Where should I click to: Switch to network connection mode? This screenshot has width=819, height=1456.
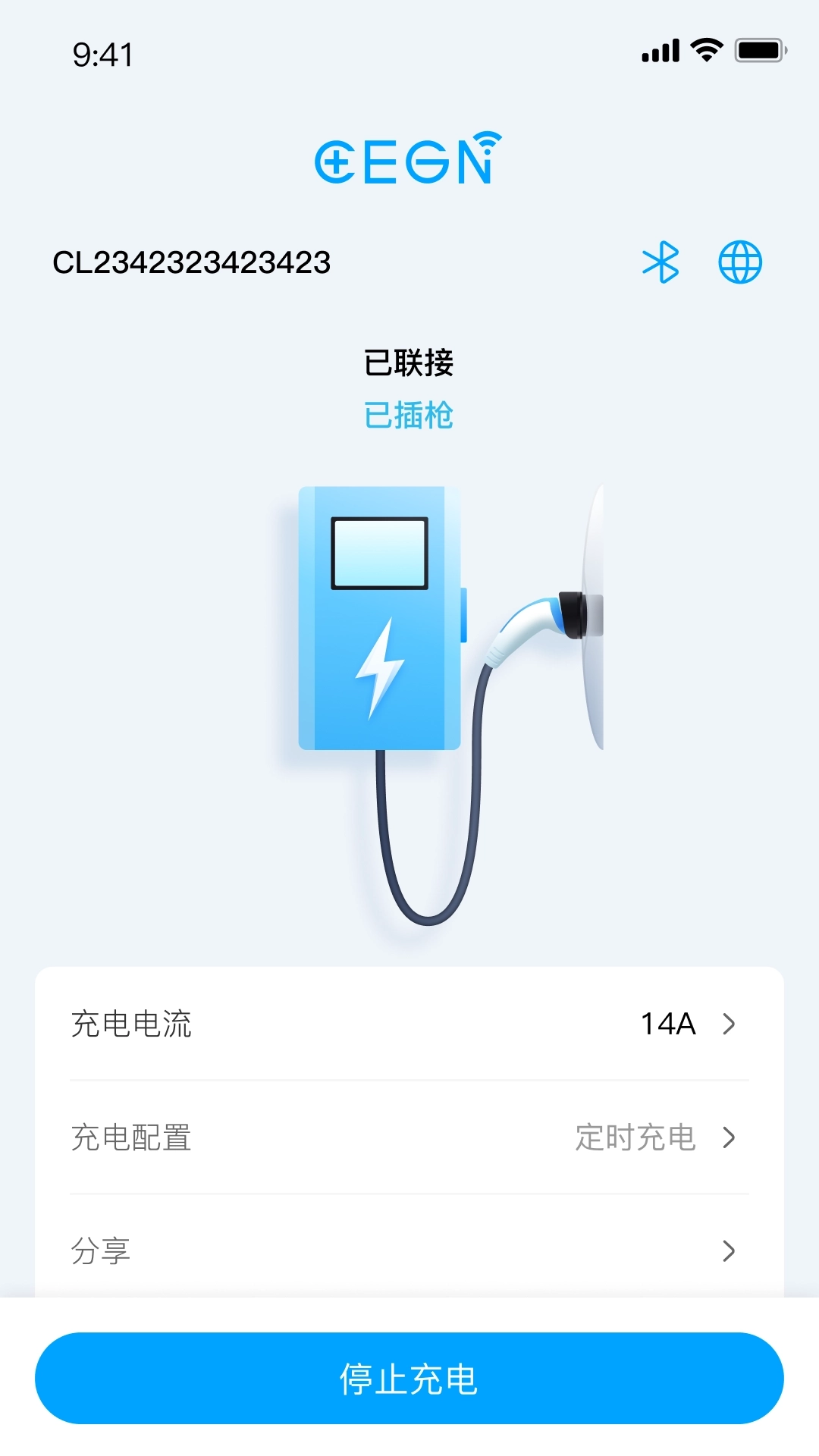tap(741, 261)
